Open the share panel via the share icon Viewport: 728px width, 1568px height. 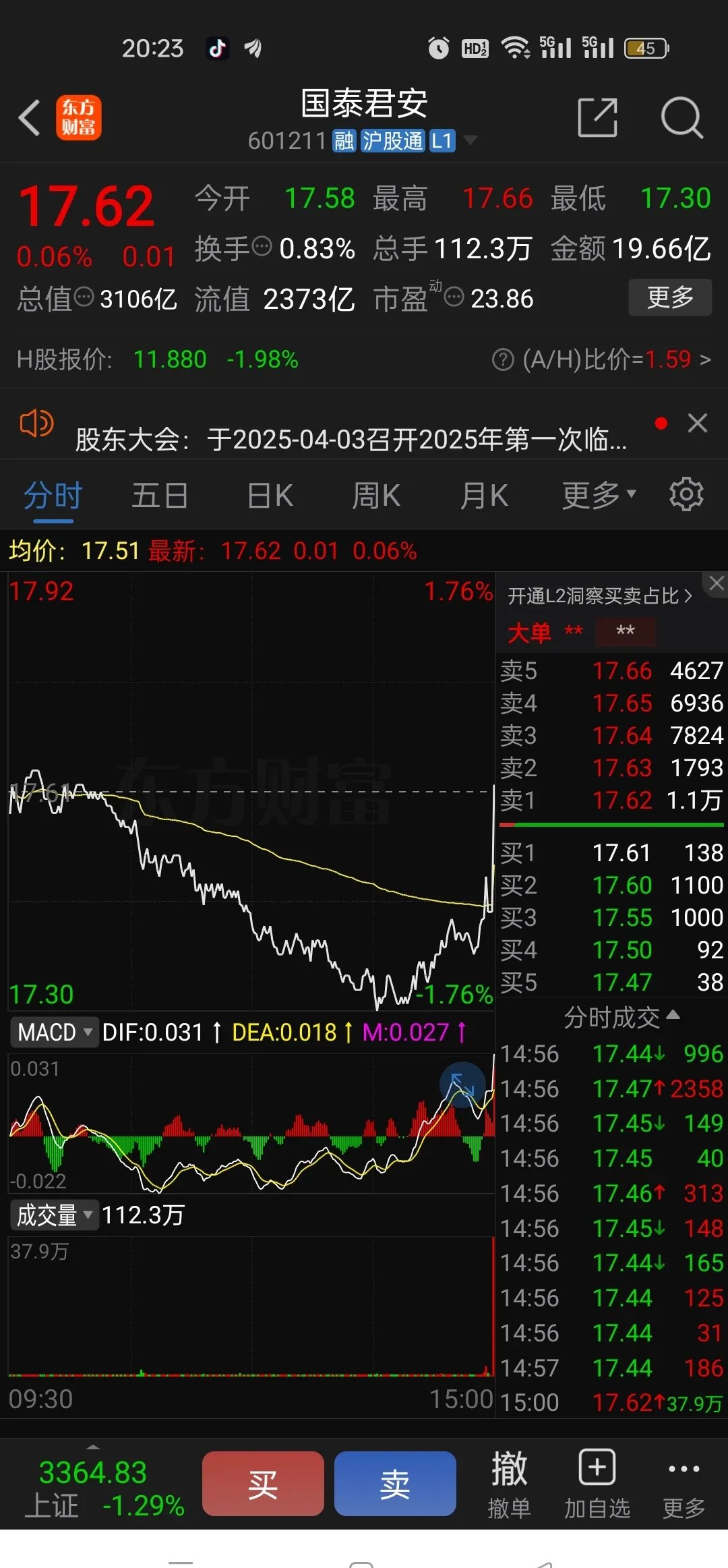coord(599,118)
